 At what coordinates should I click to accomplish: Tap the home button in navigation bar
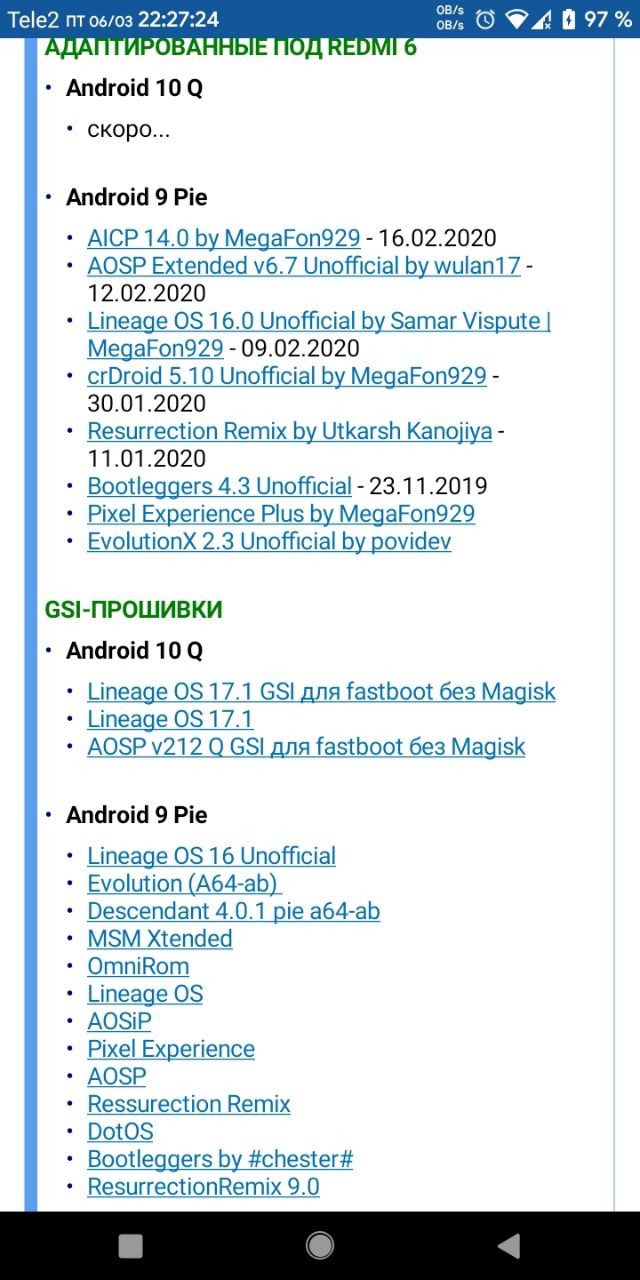320,1245
